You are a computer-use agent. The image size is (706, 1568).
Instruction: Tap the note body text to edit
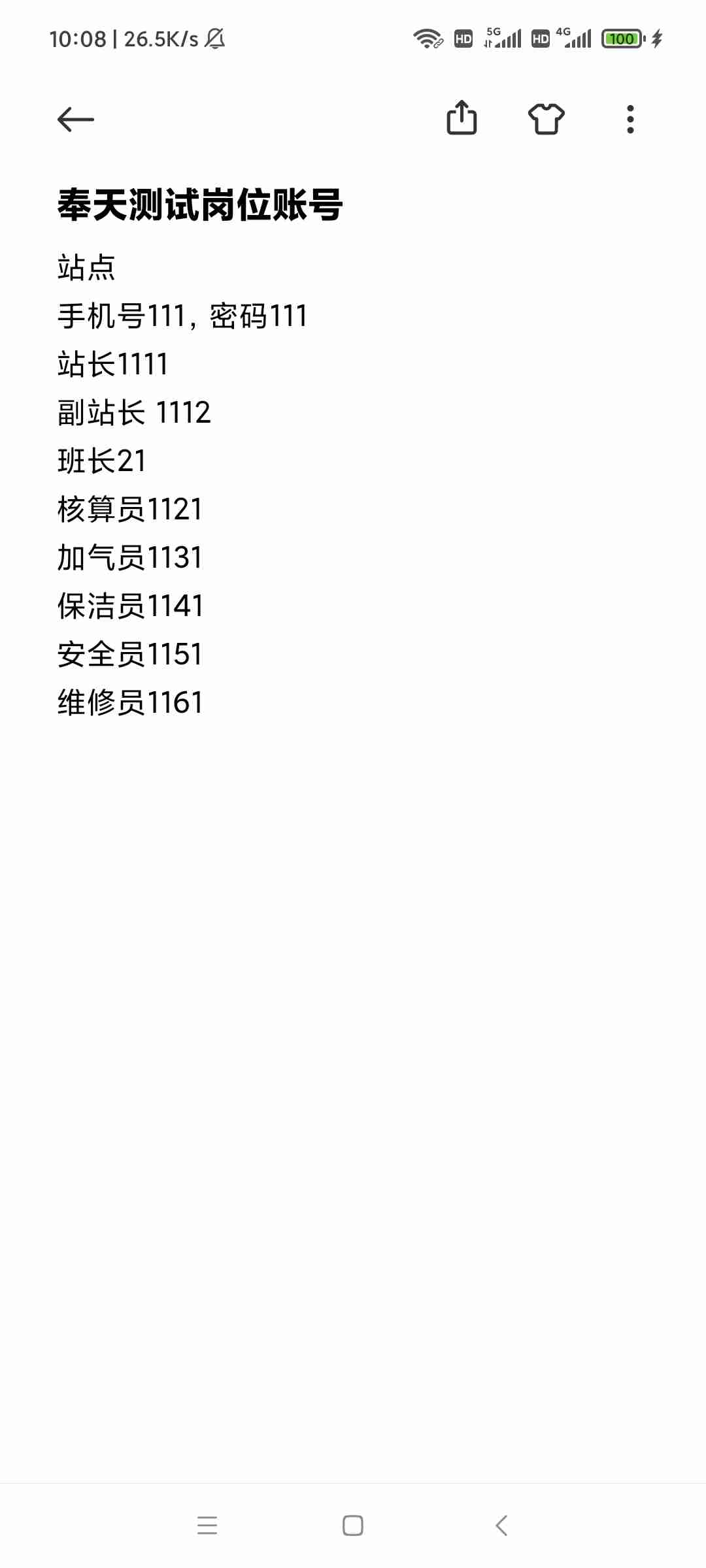coord(183,483)
